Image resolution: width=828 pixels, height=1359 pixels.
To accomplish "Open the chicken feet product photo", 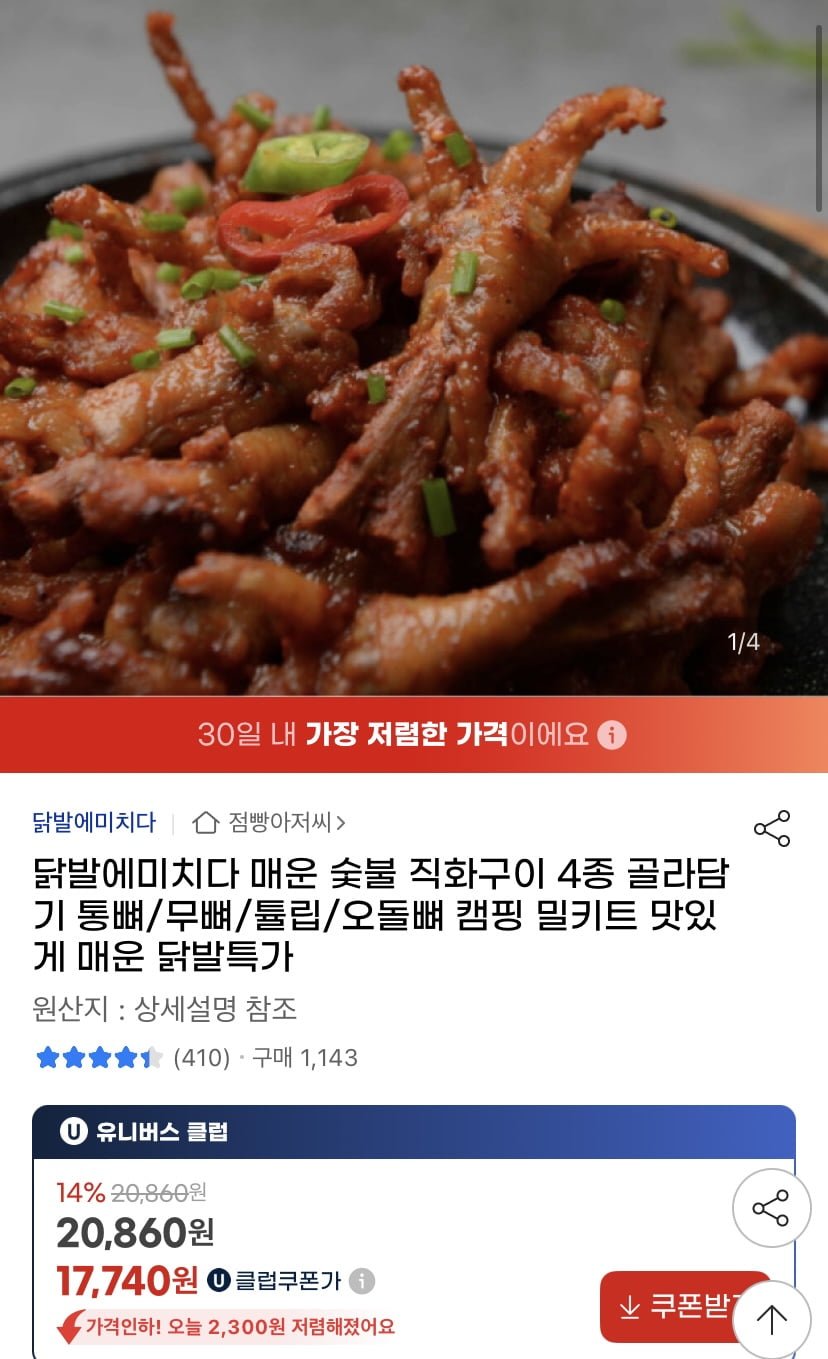I will click(414, 350).
